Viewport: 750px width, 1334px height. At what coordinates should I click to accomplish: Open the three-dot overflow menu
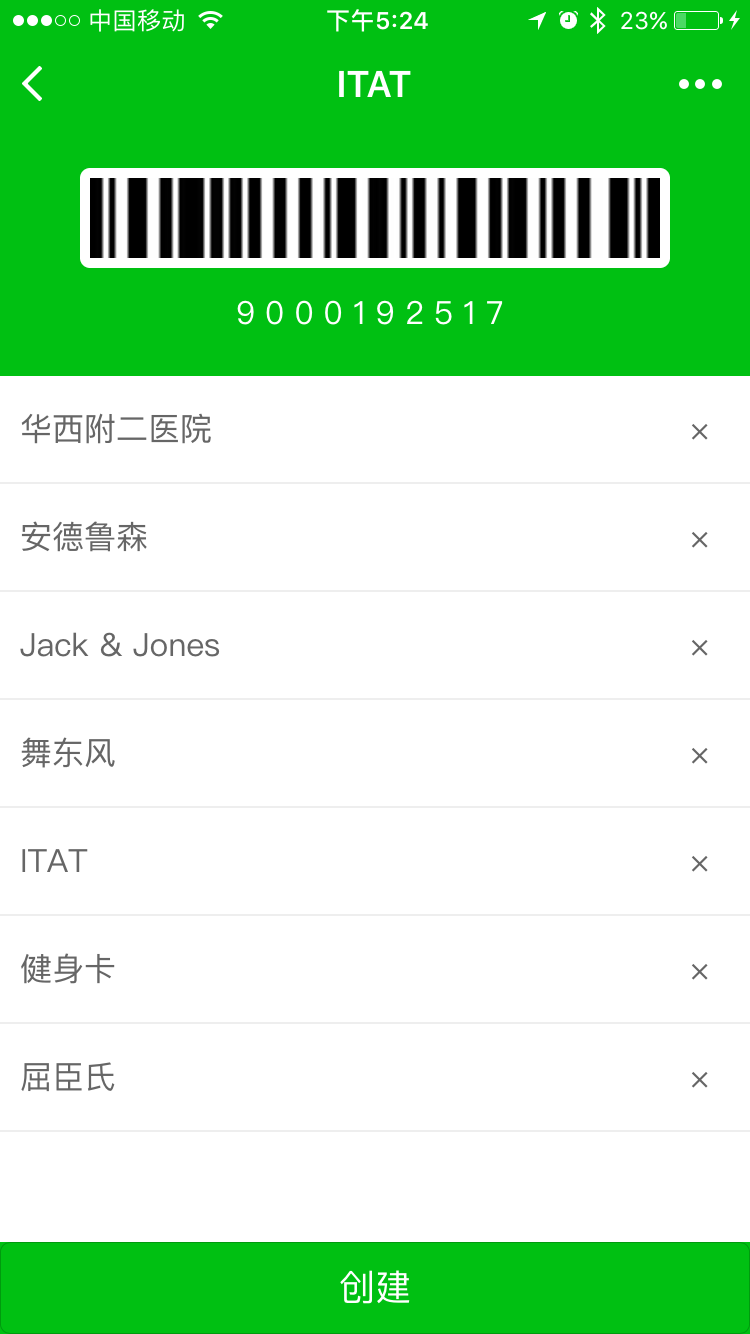tap(700, 85)
